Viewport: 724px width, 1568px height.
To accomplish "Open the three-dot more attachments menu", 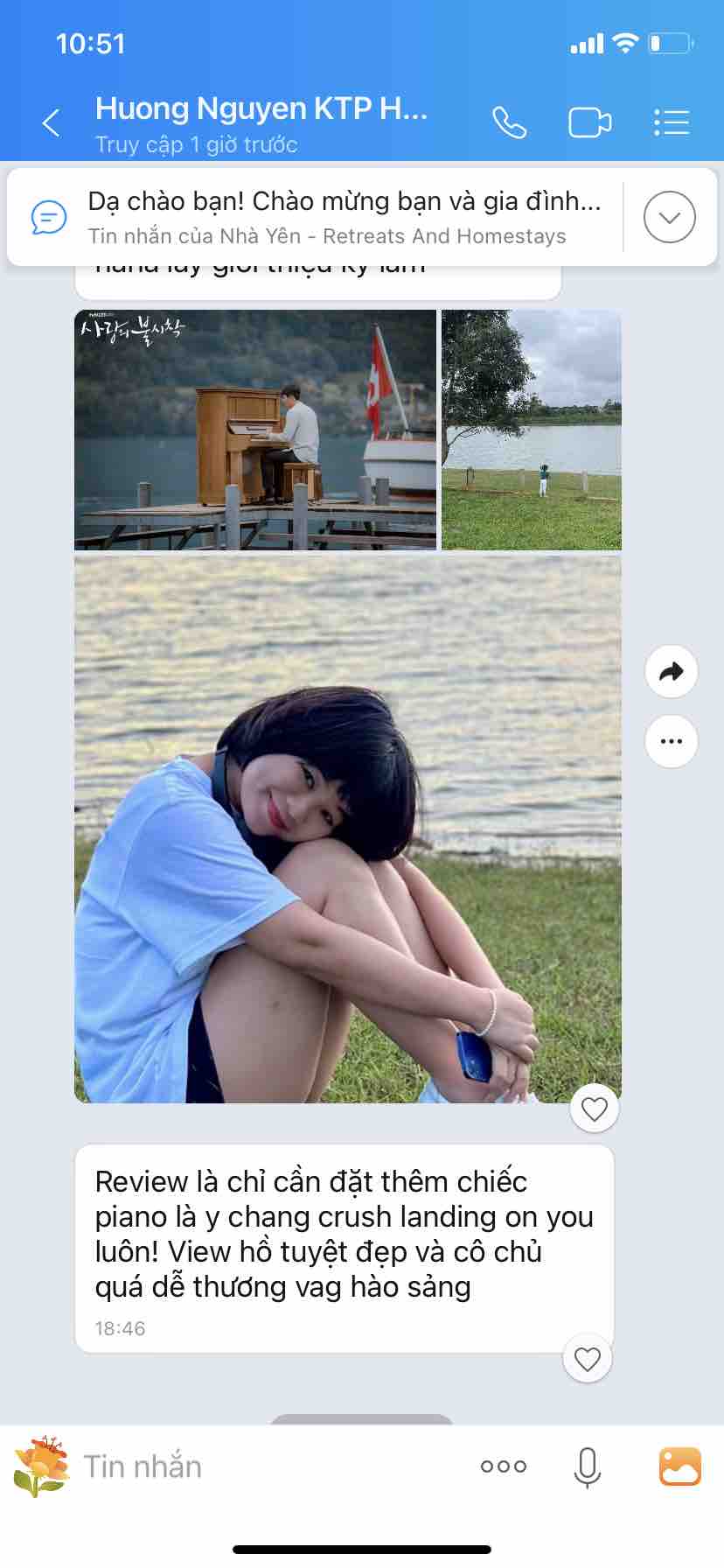I will 504,1466.
